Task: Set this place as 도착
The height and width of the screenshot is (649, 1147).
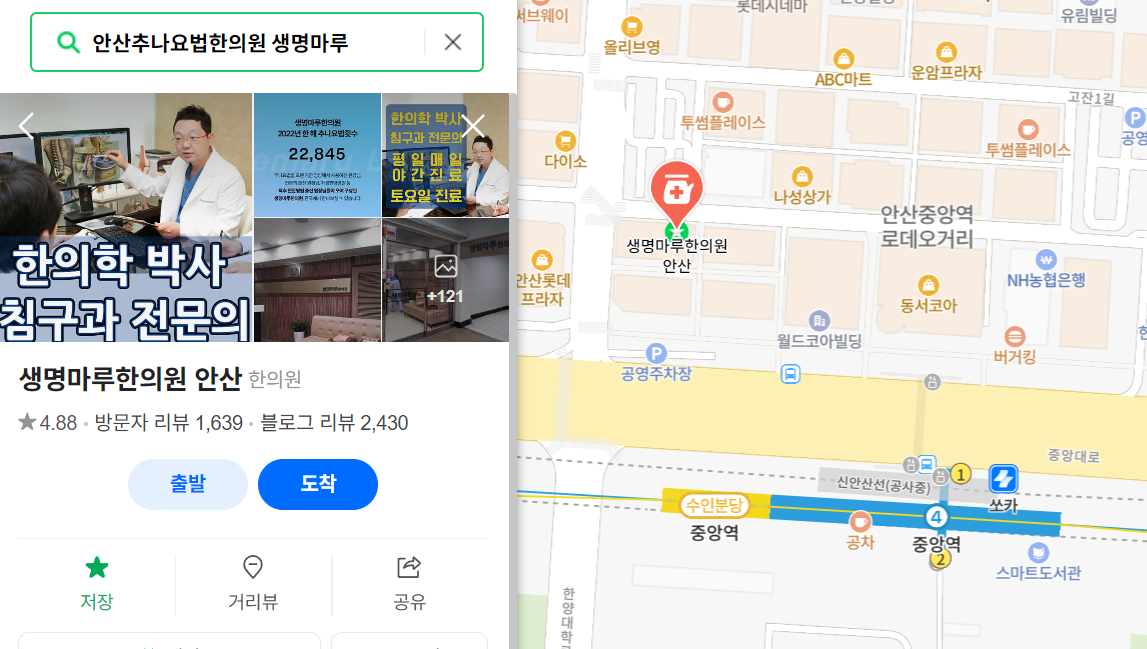Action: (318, 485)
